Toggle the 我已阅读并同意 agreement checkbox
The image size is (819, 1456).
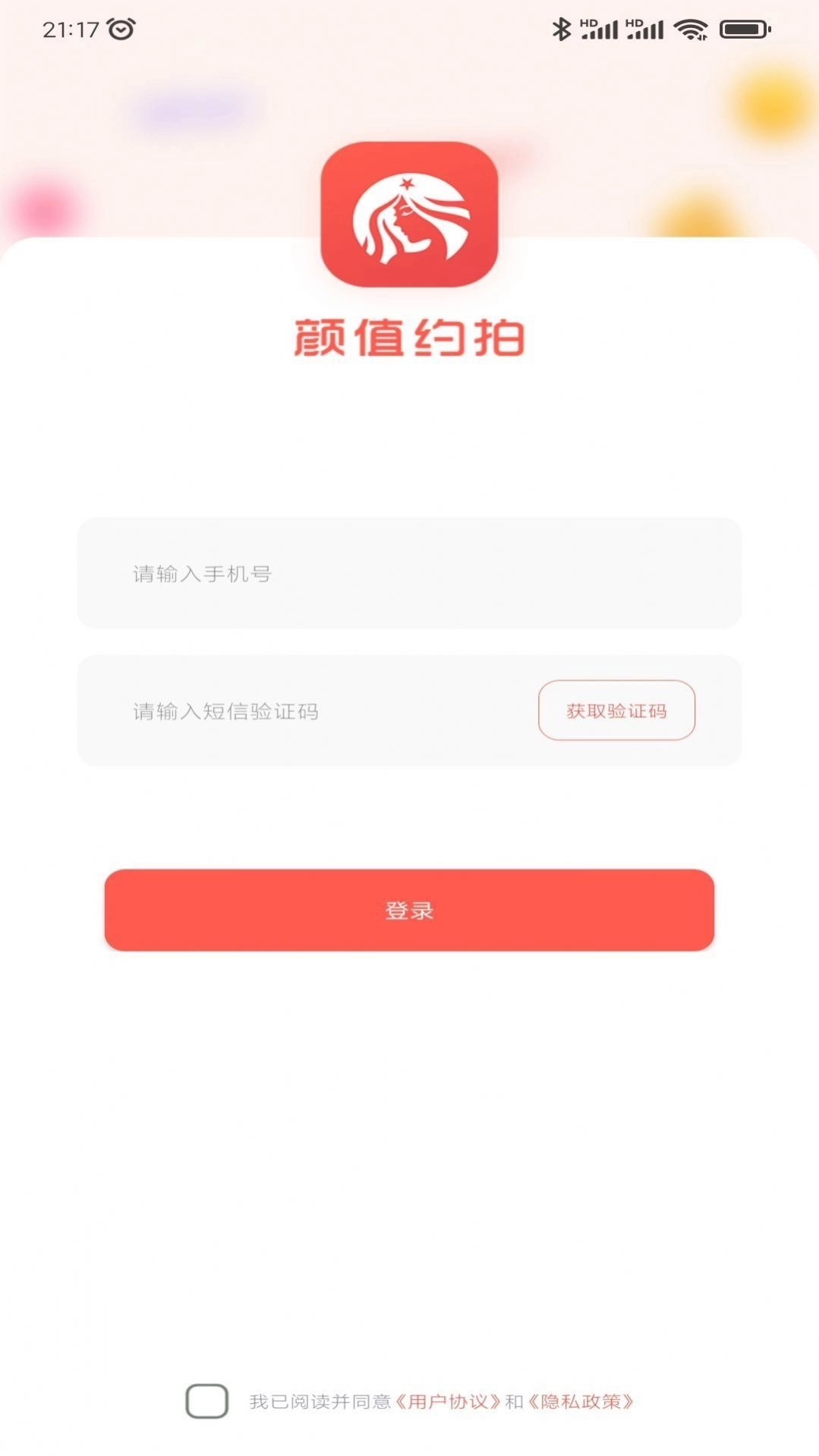coord(206,1402)
